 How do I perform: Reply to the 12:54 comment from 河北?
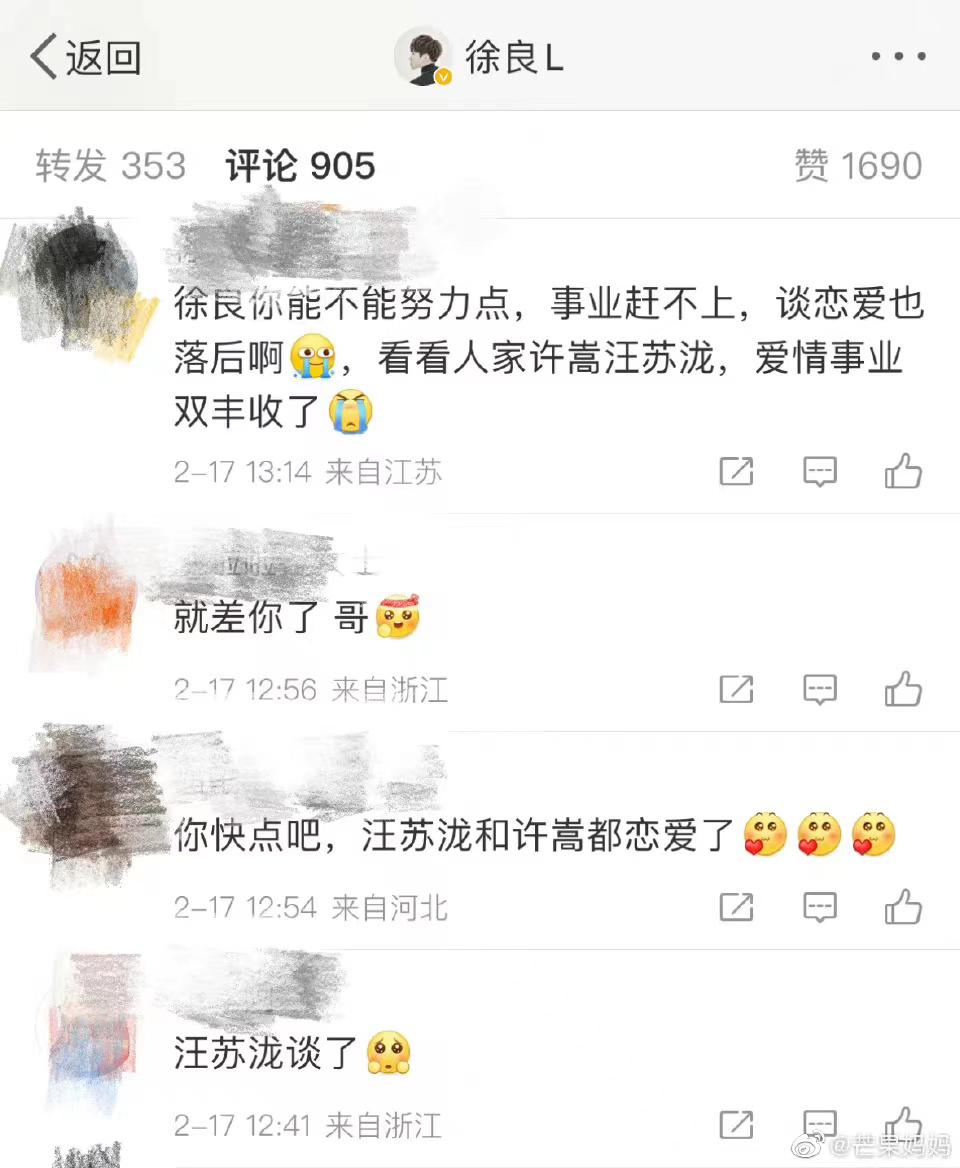(x=819, y=907)
